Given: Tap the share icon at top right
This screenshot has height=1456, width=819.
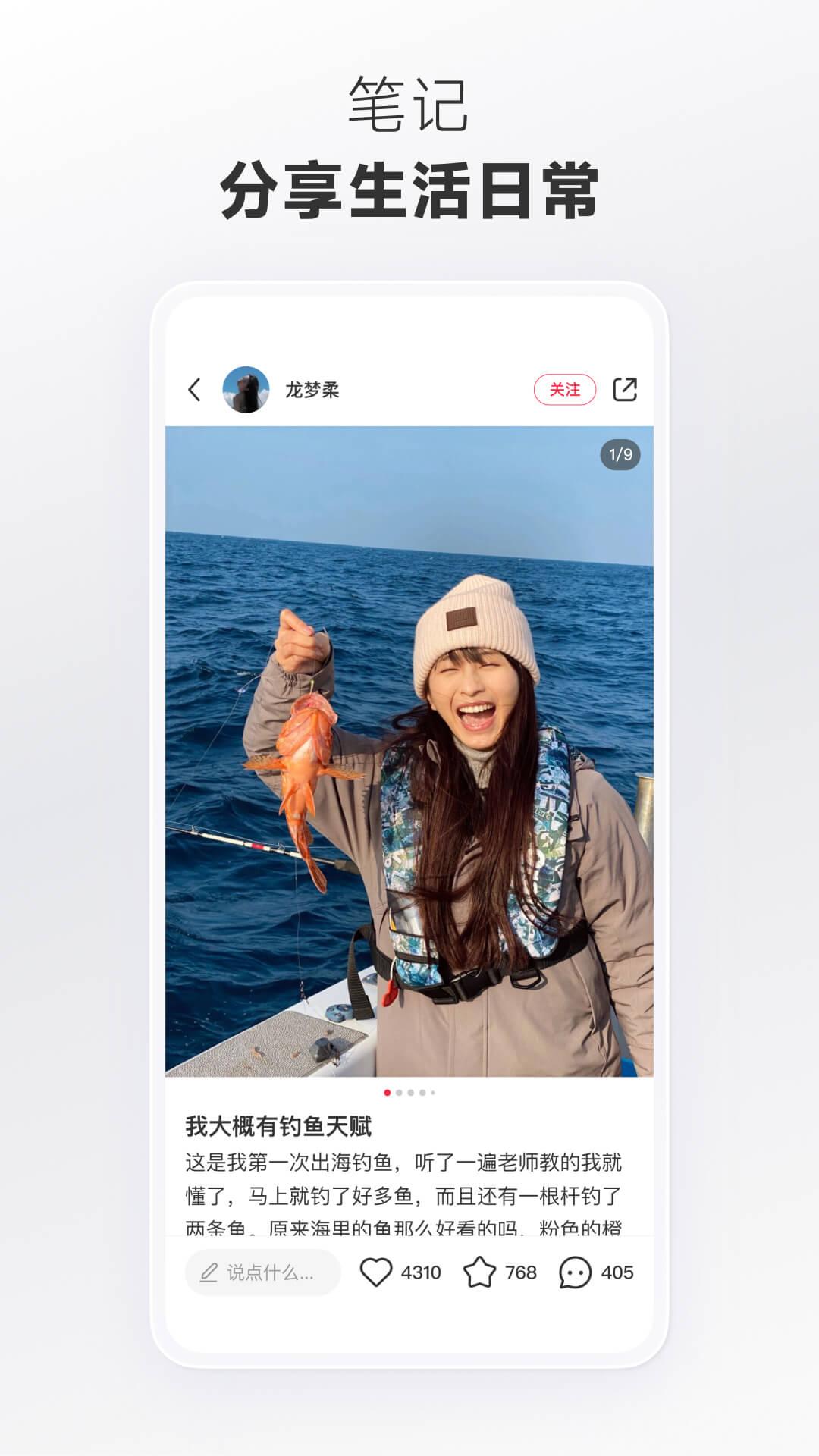Looking at the screenshot, I should pos(625,388).
